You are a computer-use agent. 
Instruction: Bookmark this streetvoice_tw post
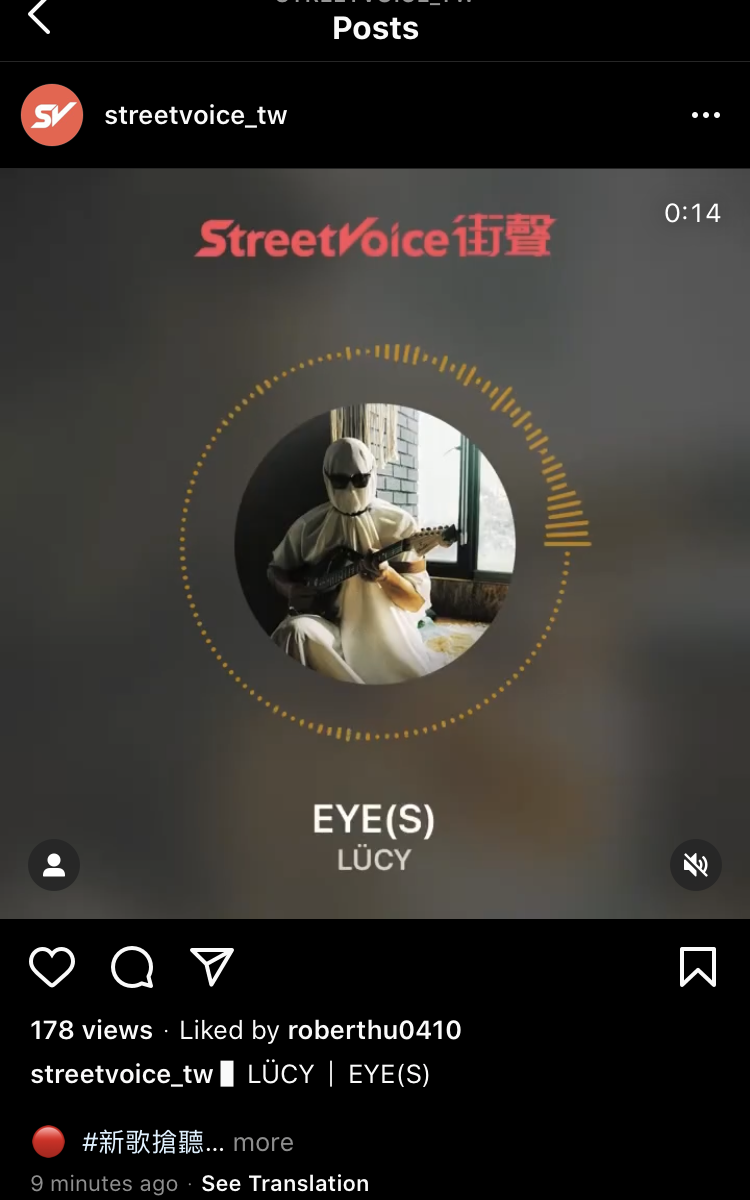click(697, 967)
